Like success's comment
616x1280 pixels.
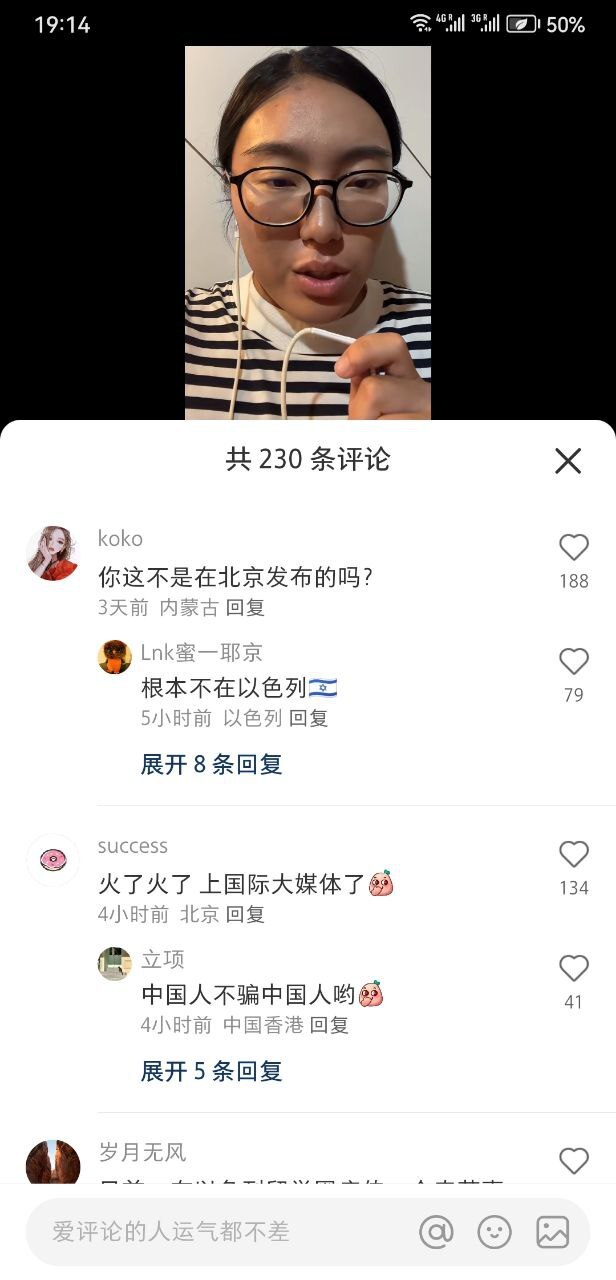point(573,855)
